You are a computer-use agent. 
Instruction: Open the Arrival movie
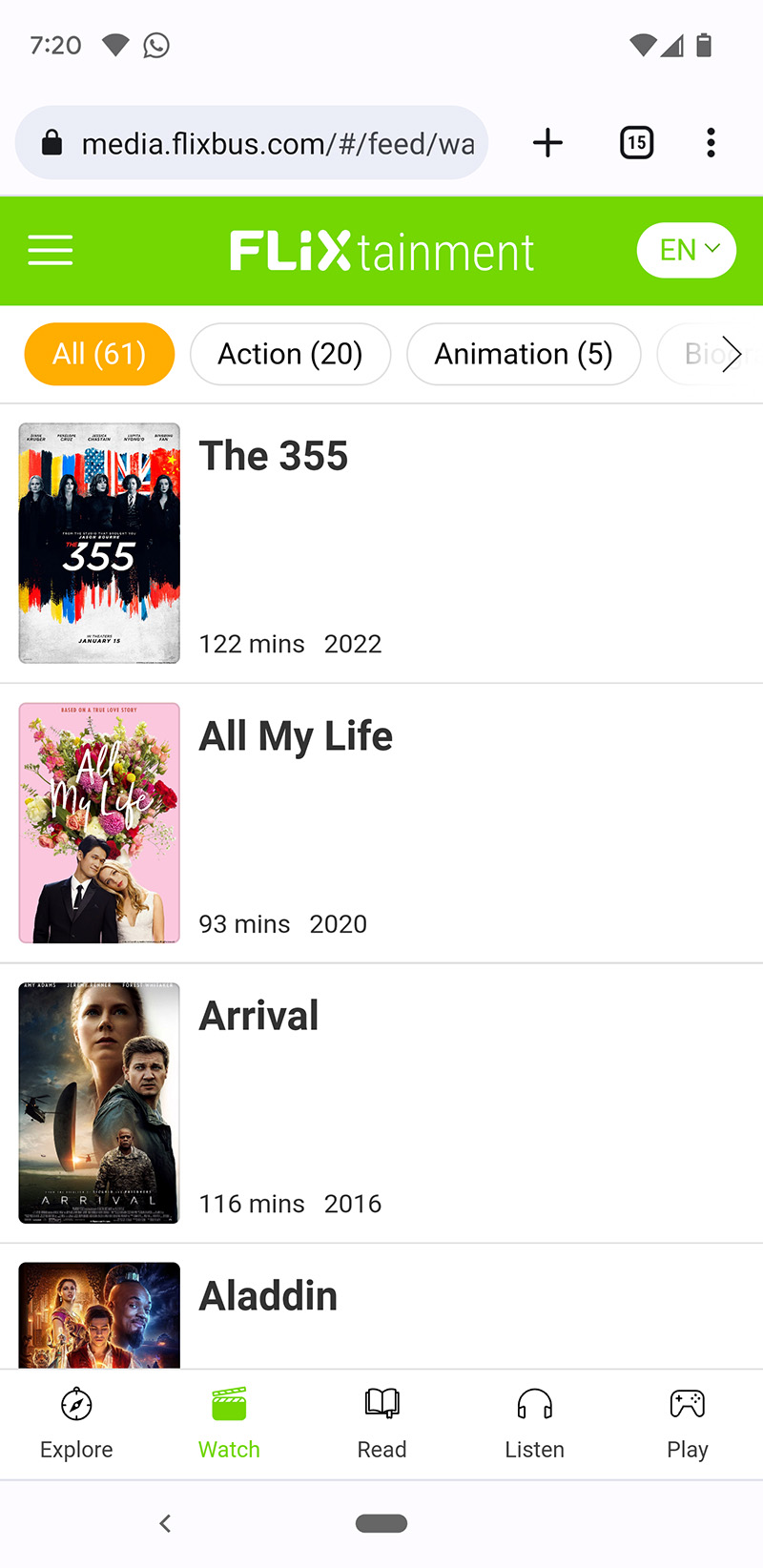click(x=258, y=1016)
